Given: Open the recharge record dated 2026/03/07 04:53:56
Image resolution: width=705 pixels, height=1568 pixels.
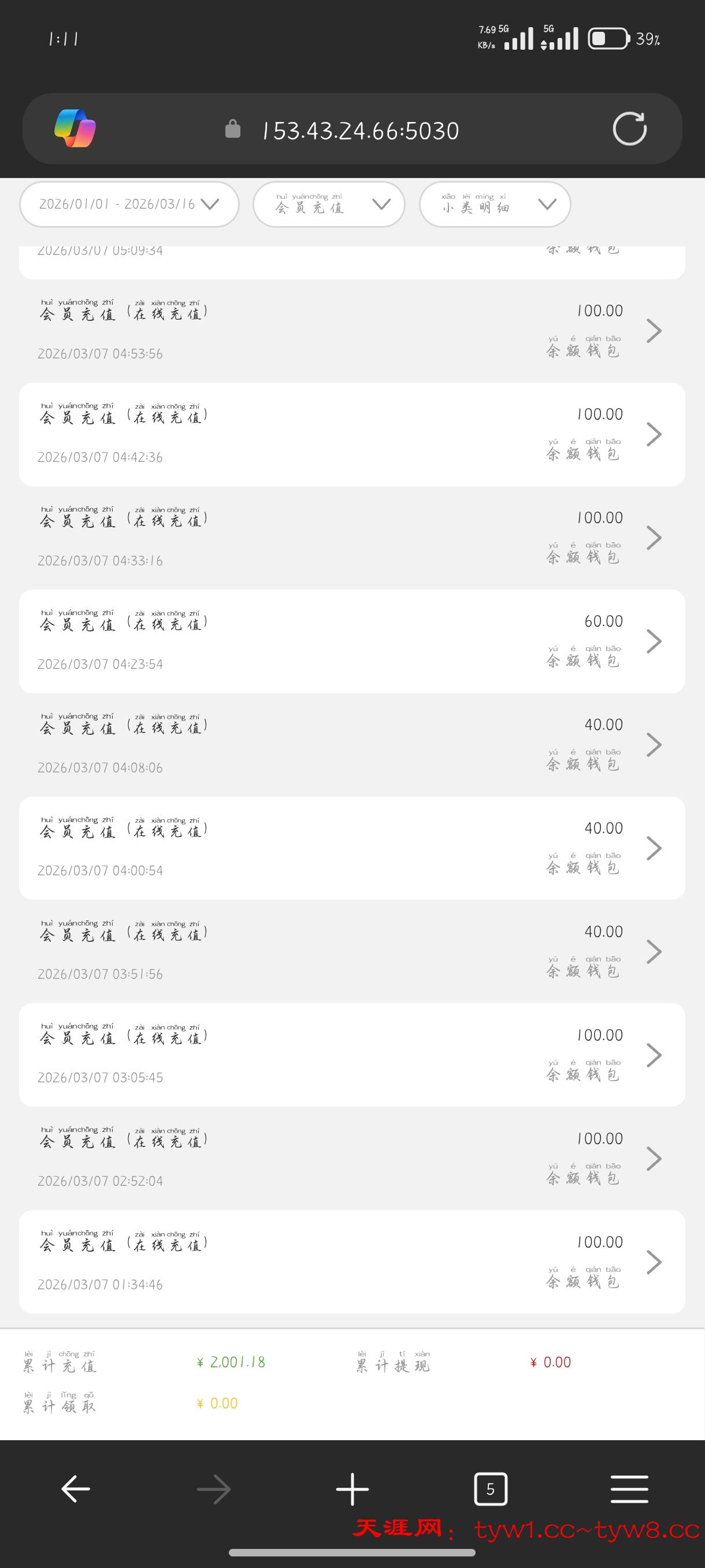Looking at the screenshot, I should pyautogui.click(x=351, y=331).
